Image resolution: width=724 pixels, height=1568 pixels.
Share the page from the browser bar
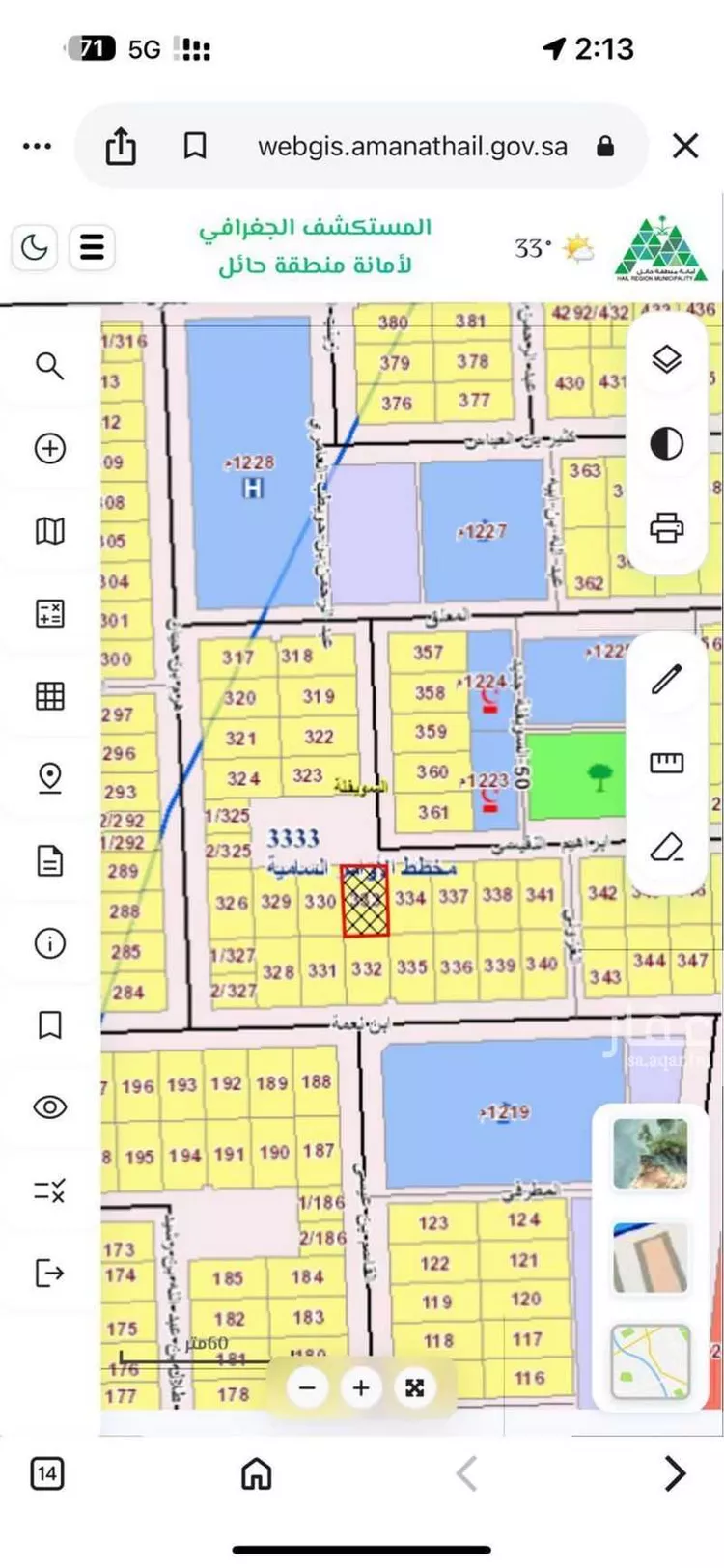[121, 146]
